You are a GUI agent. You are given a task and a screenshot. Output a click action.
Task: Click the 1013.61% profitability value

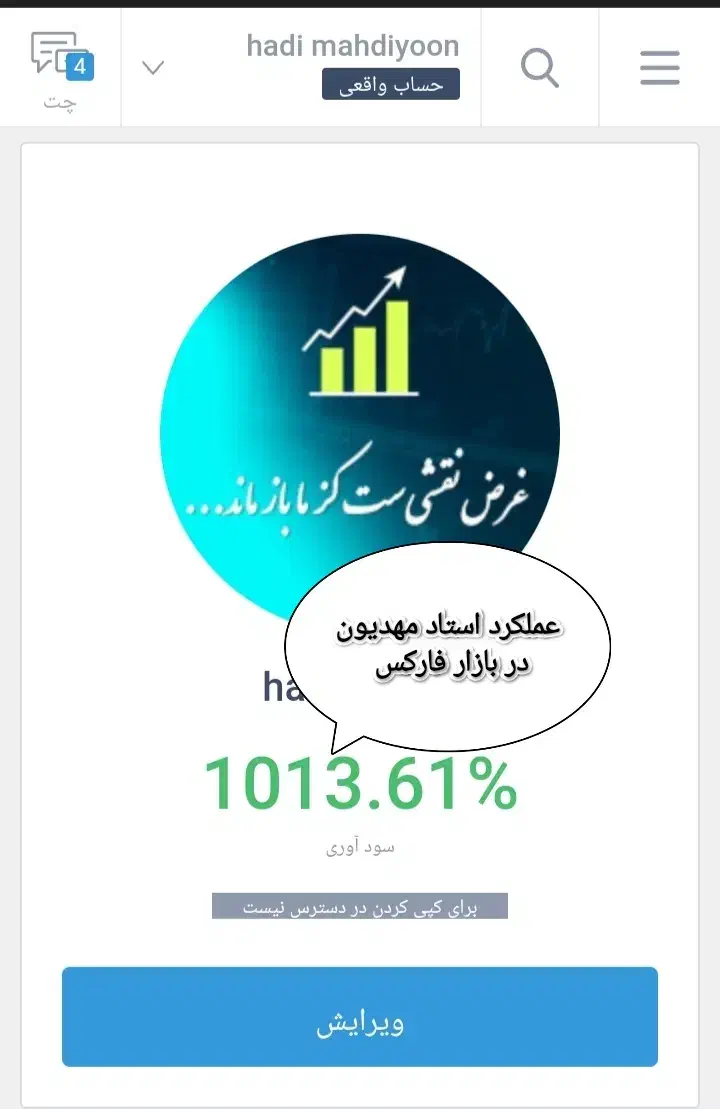click(360, 787)
